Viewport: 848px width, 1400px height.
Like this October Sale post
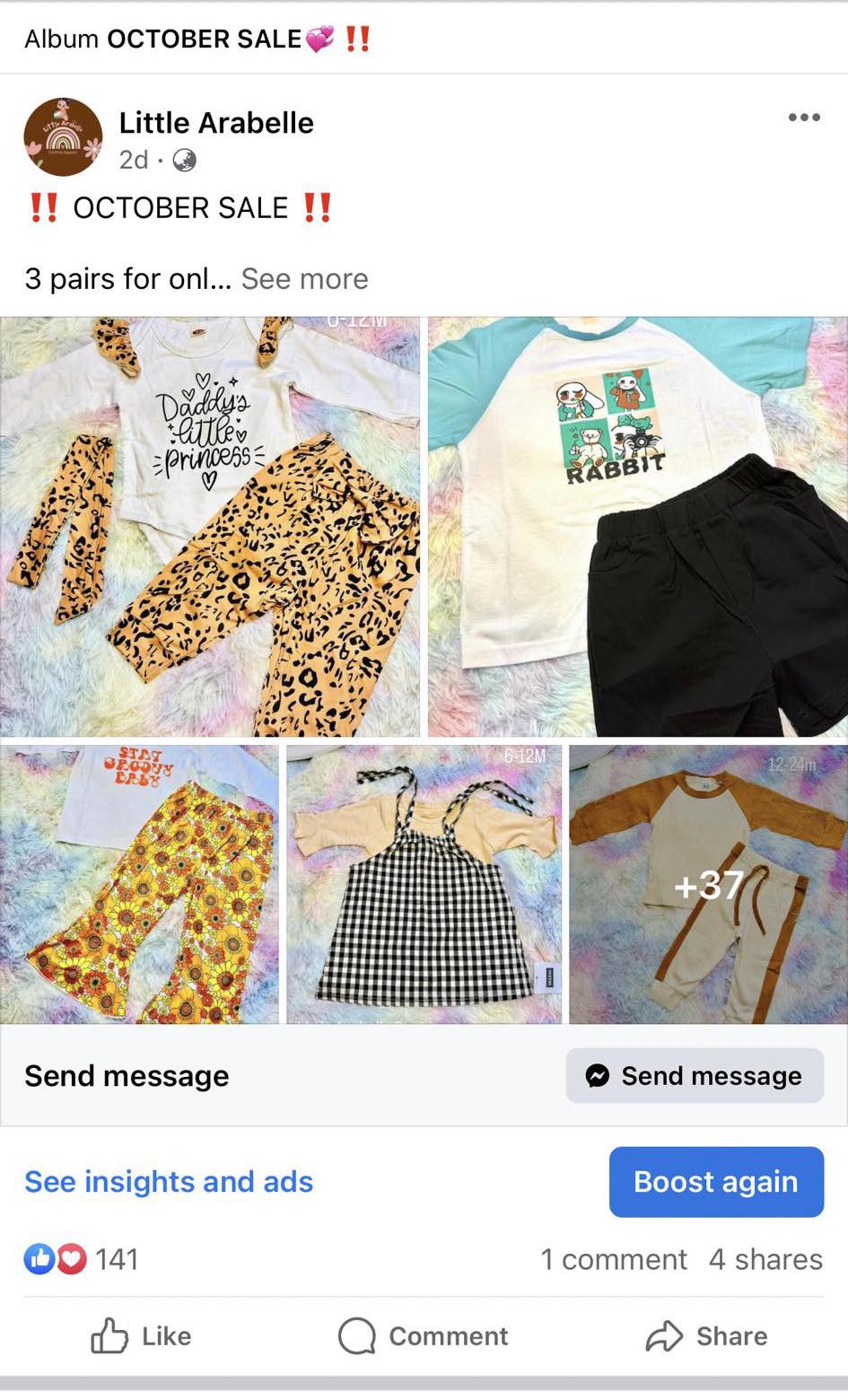click(x=141, y=1336)
